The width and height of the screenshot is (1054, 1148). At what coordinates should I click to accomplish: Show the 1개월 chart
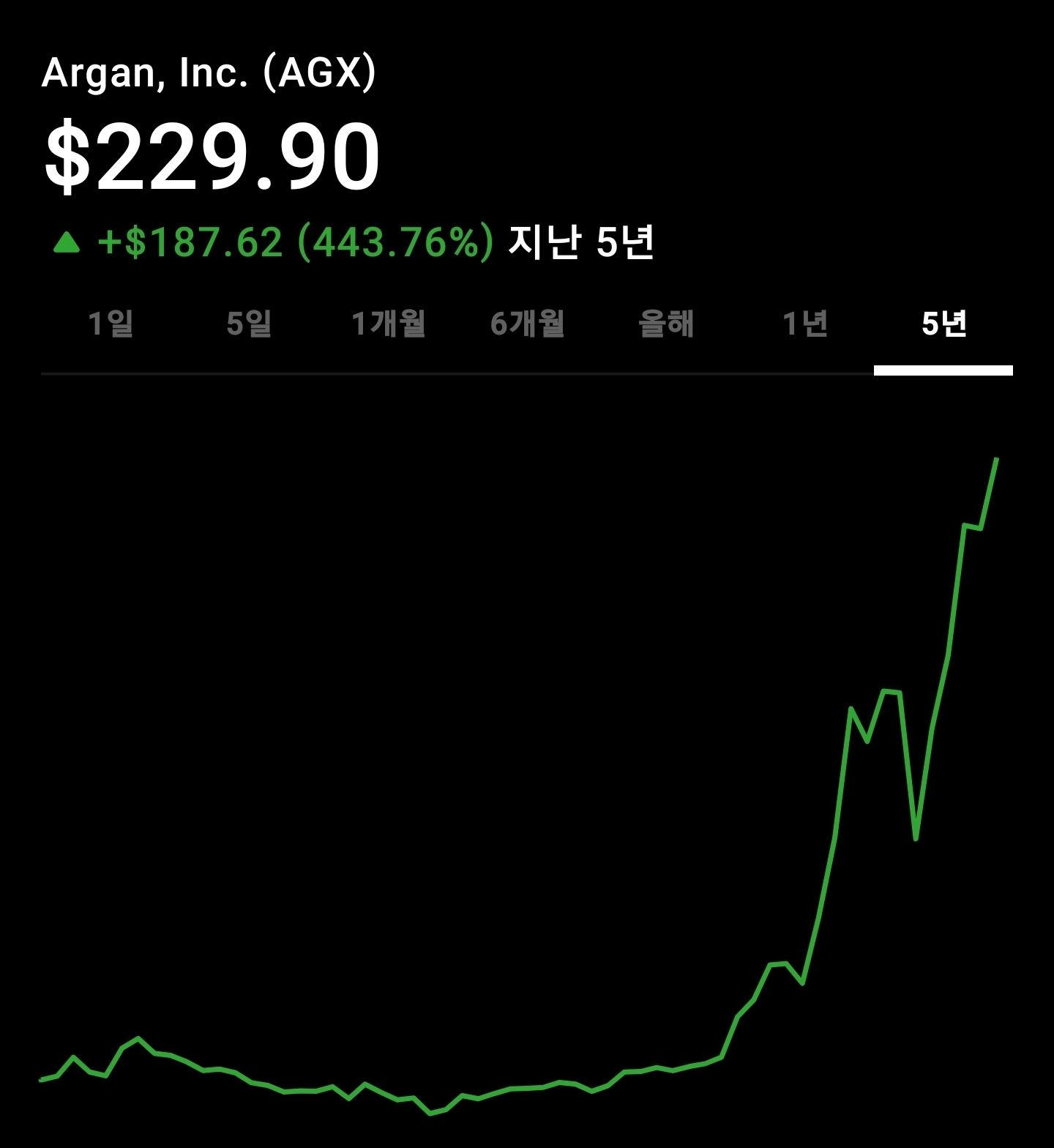tap(388, 323)
